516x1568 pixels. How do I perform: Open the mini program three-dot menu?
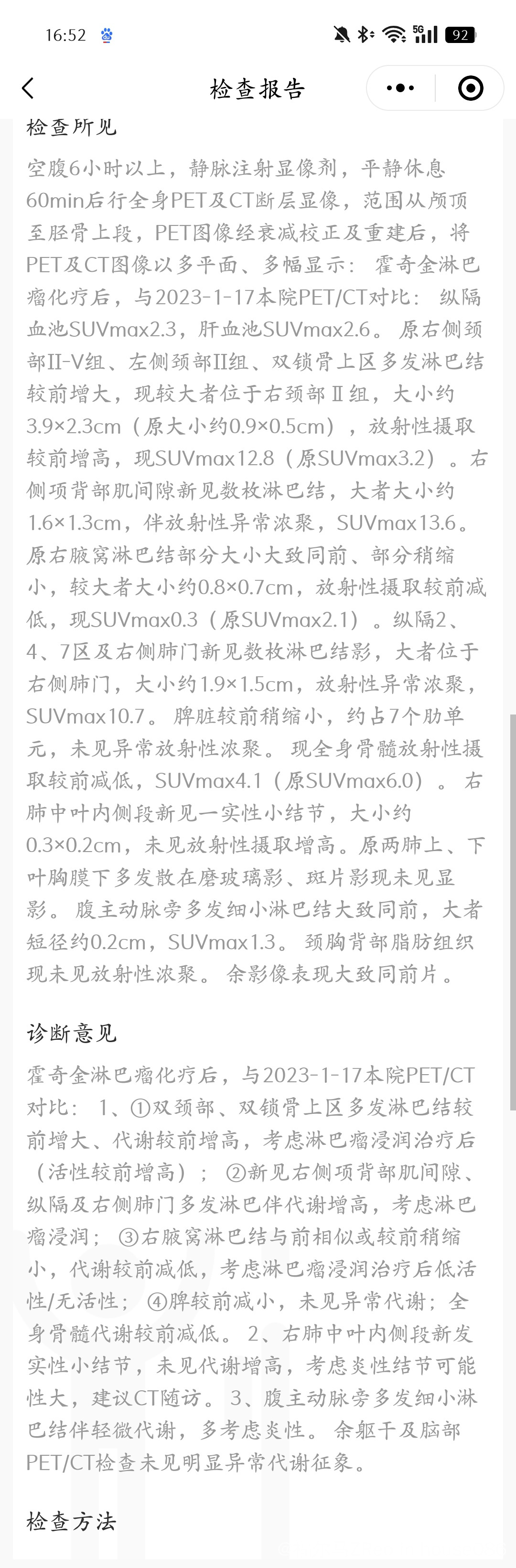[x=400, y=88]
